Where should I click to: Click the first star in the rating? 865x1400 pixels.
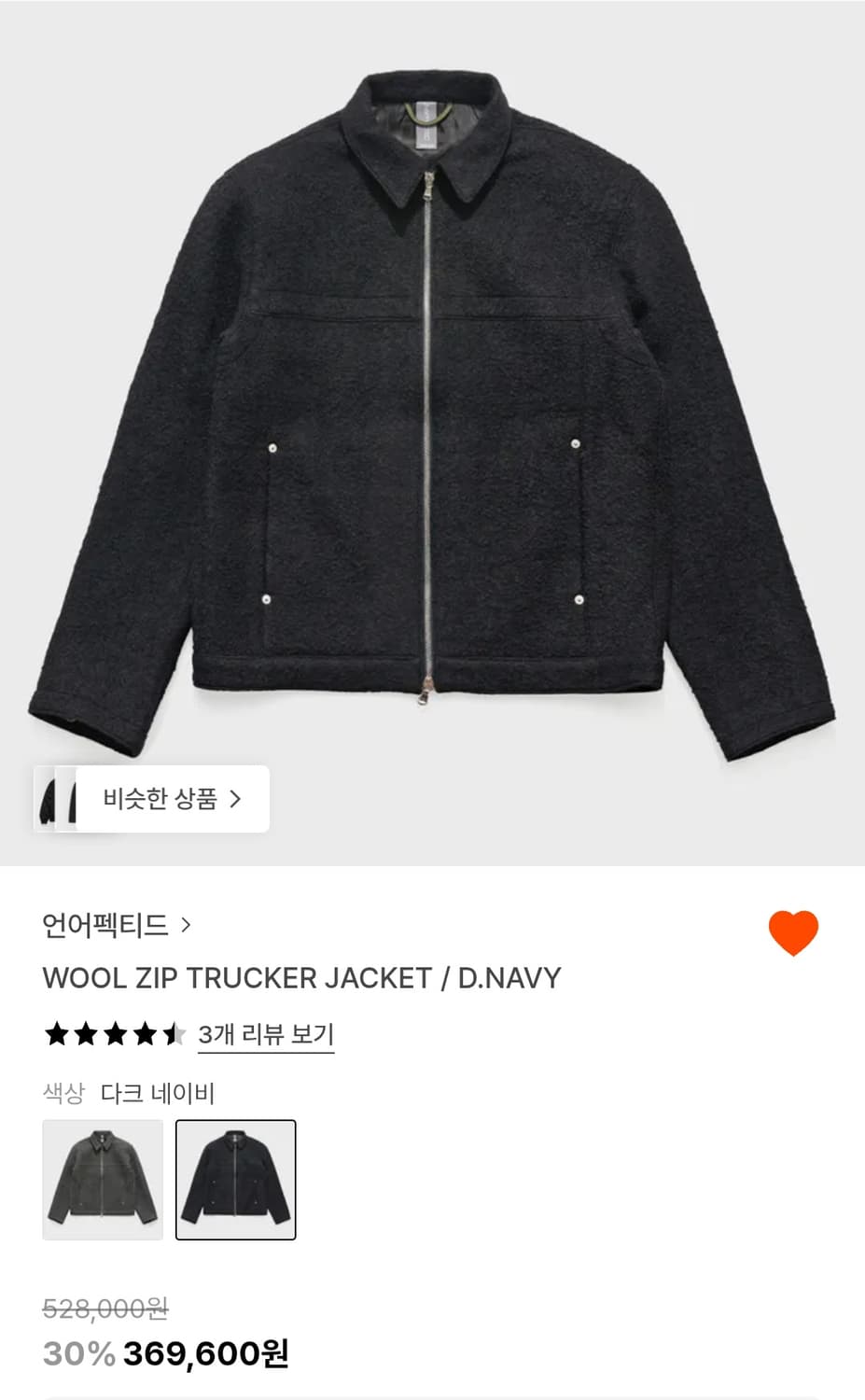tap(57, 1034)
